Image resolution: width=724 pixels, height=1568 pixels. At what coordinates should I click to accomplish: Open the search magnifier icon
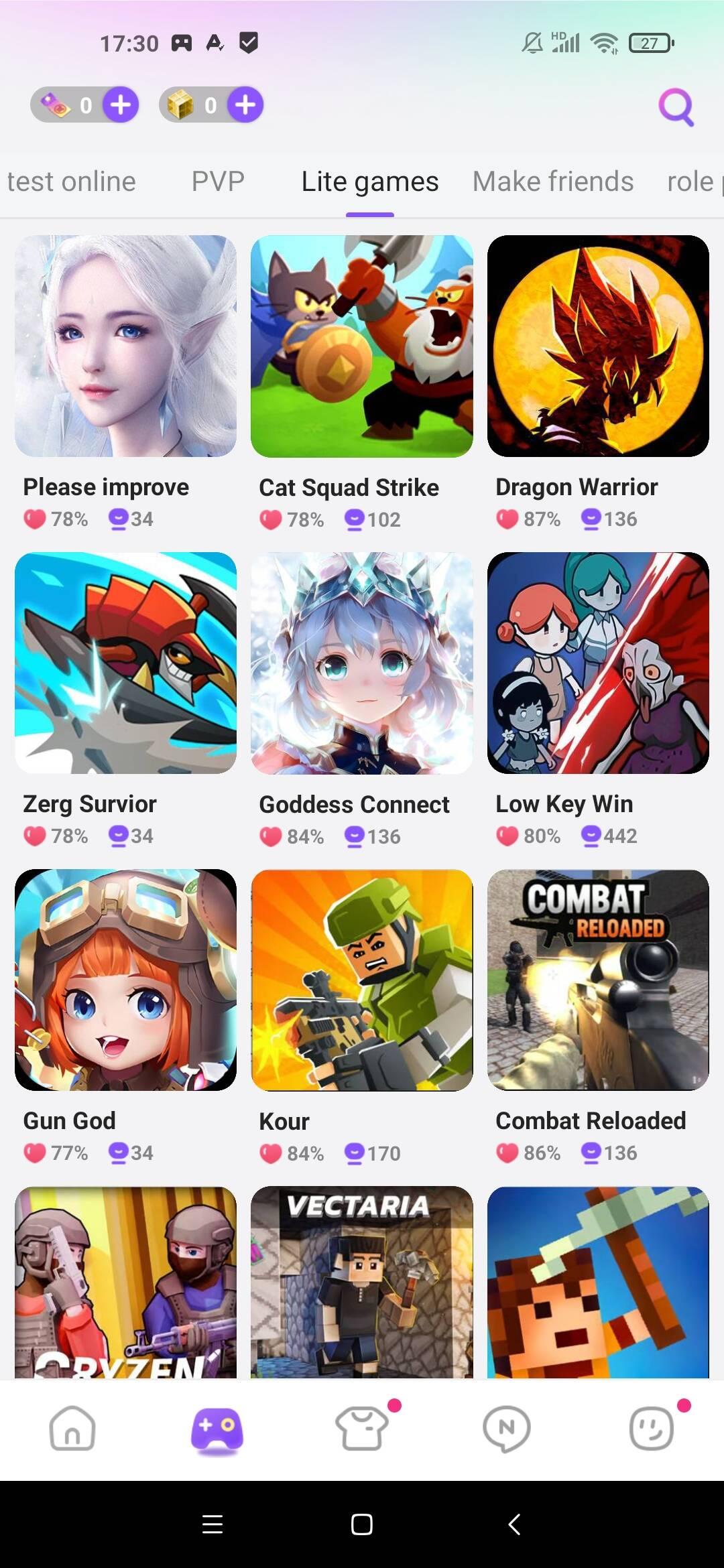676,107
